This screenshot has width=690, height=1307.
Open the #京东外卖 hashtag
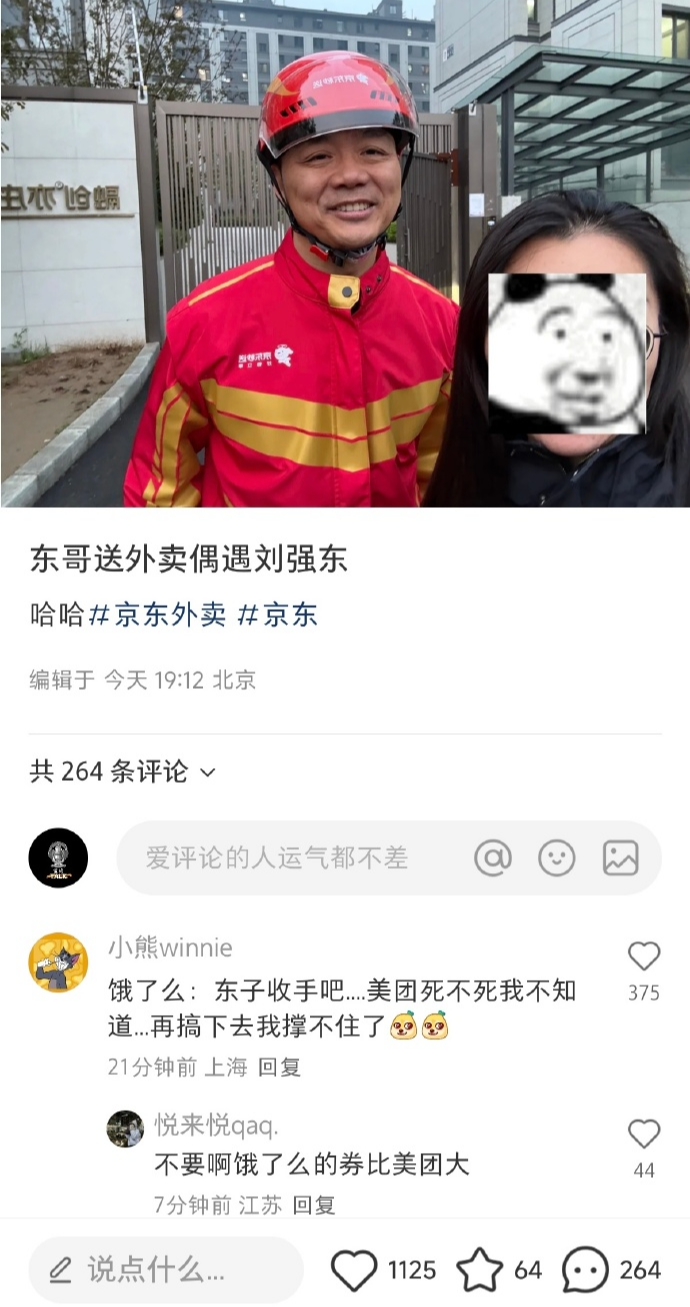tap(157, 615)
